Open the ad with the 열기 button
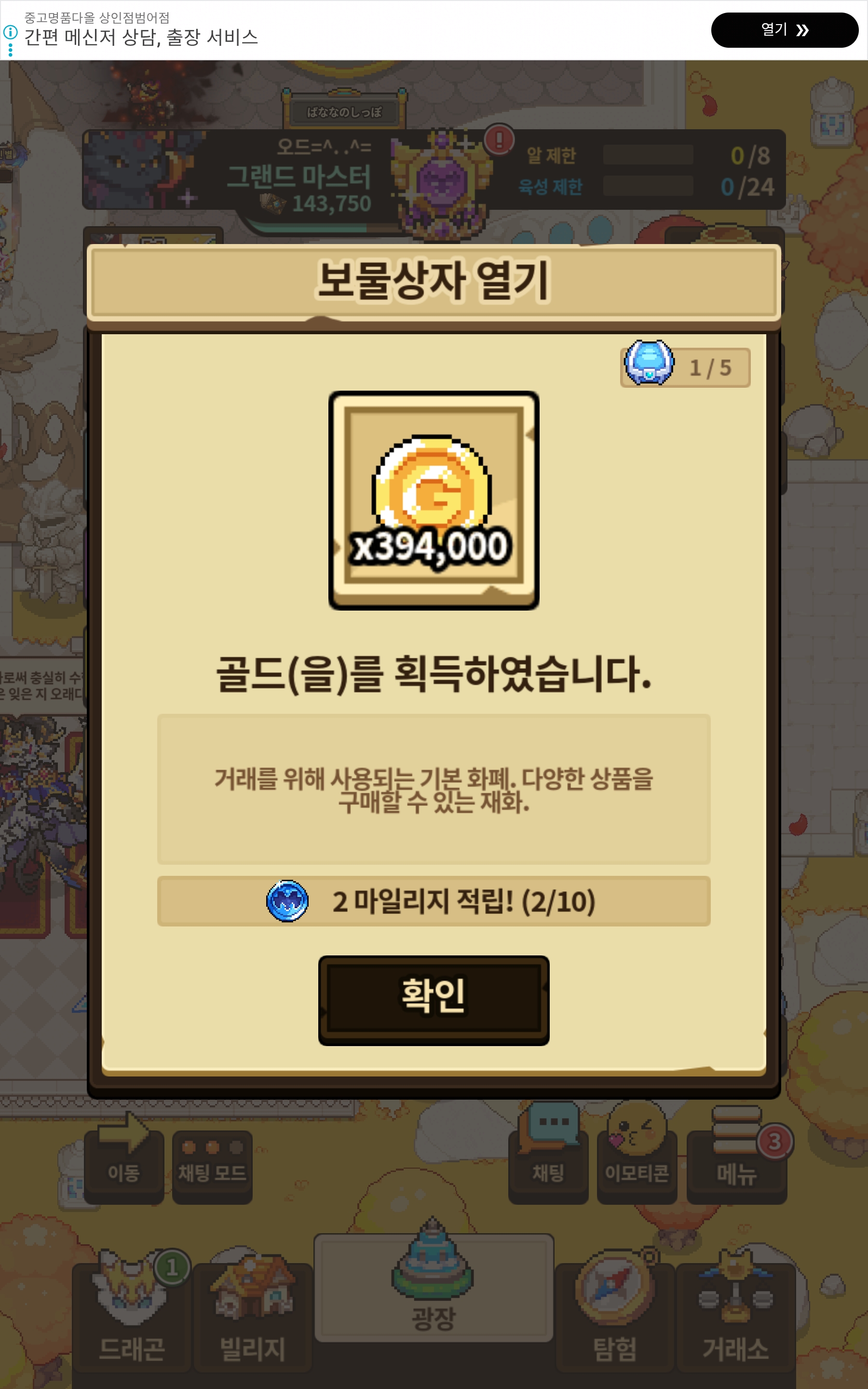Image resolution: width=868 pixels, height=1389 pixels. pyautogui.click(x=784, y=30)
